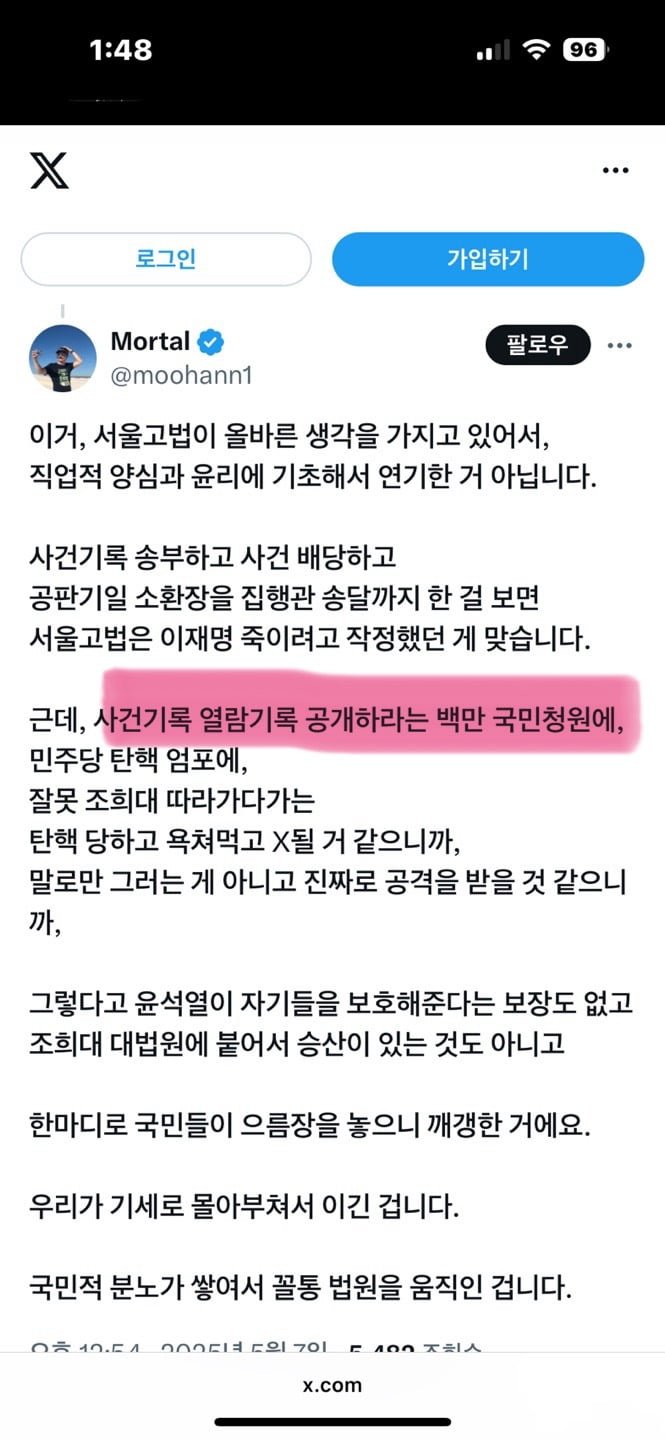
Task: Open the top-right overflow menu
Action: (615, 171)
